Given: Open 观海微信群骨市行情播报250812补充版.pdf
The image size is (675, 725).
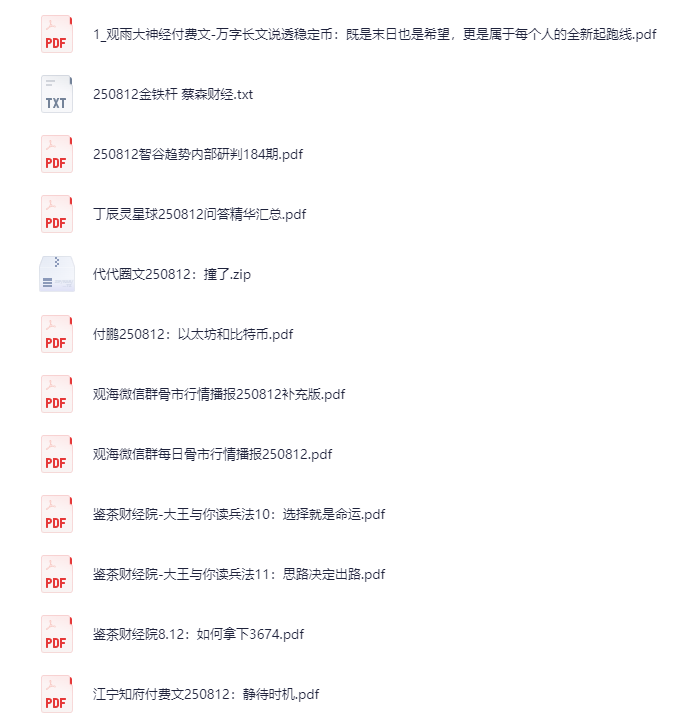Looking at the screenshot, I should coord(218,394).
